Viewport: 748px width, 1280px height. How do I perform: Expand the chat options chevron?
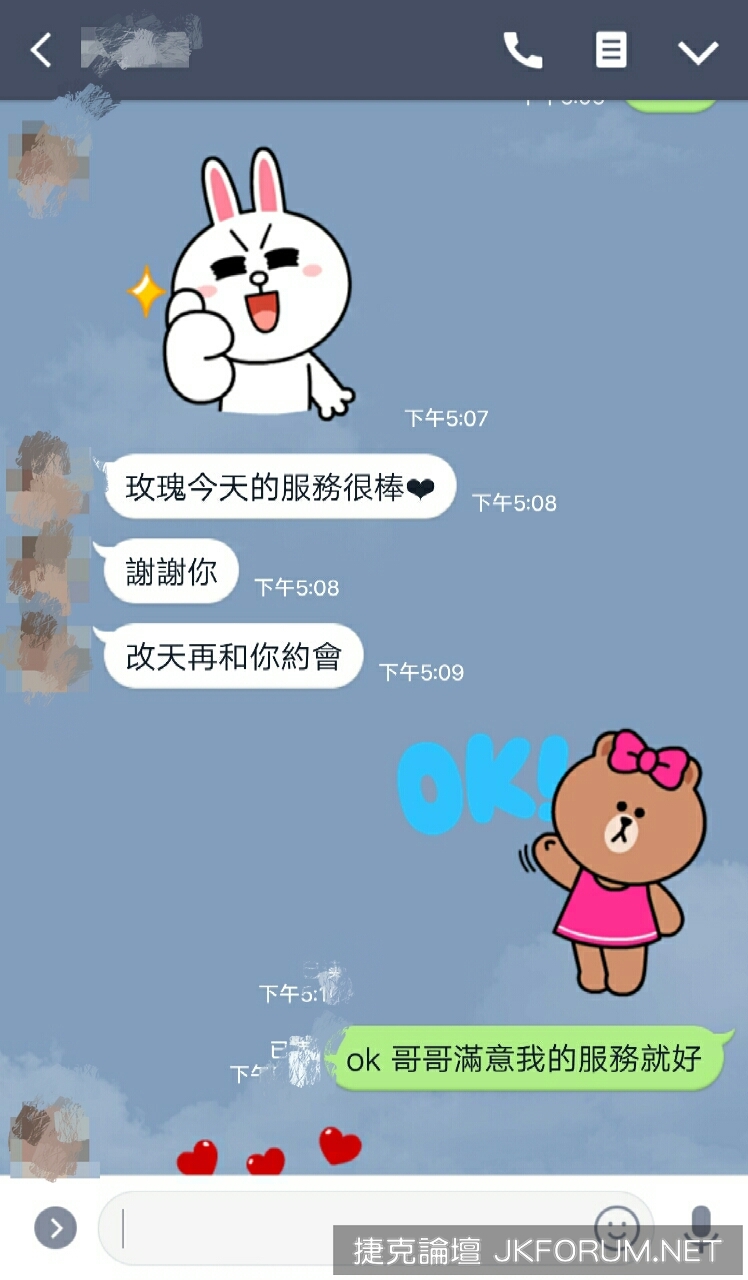click(x=697, y=51)
